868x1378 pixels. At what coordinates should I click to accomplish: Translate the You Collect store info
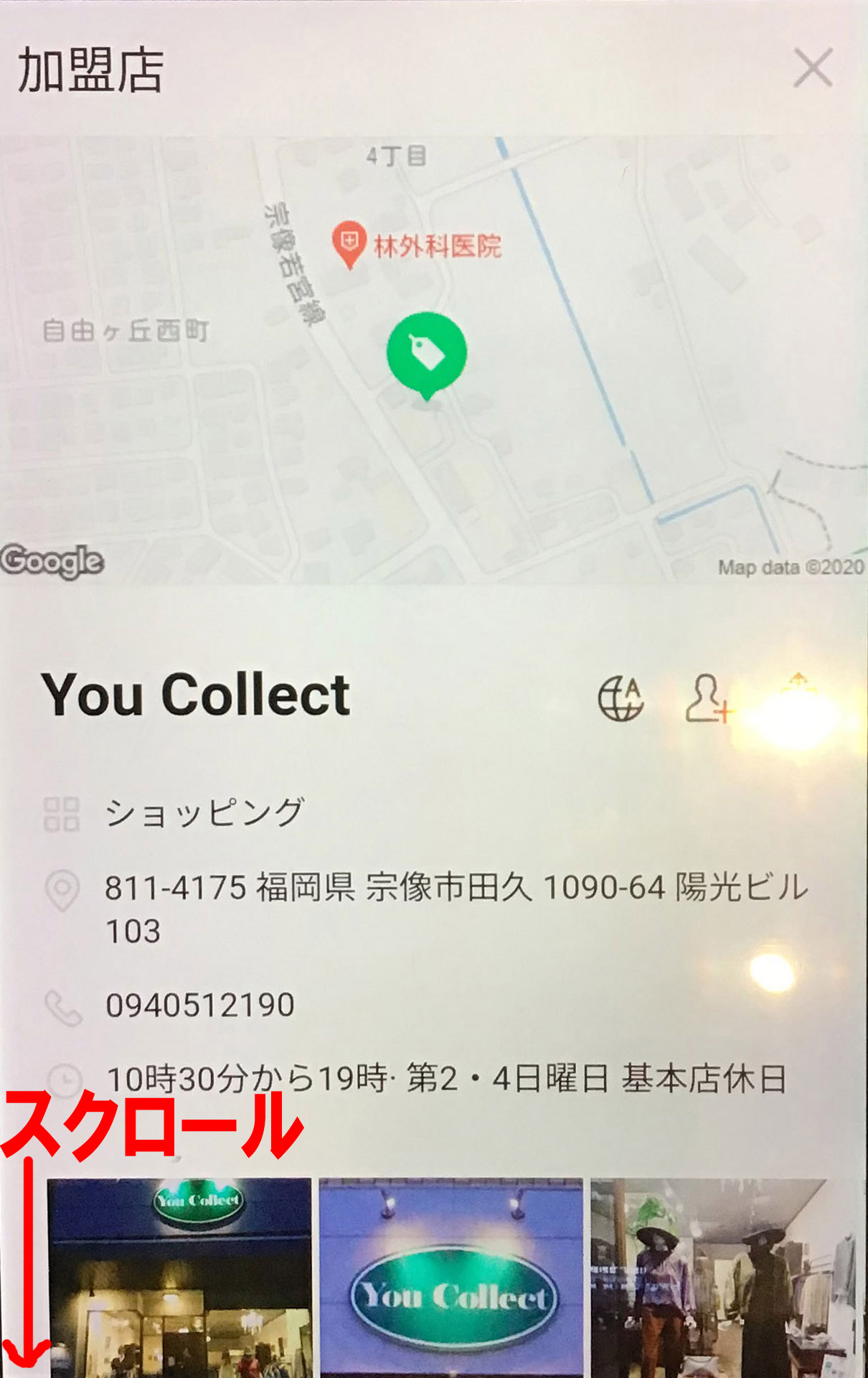point(621,698)
